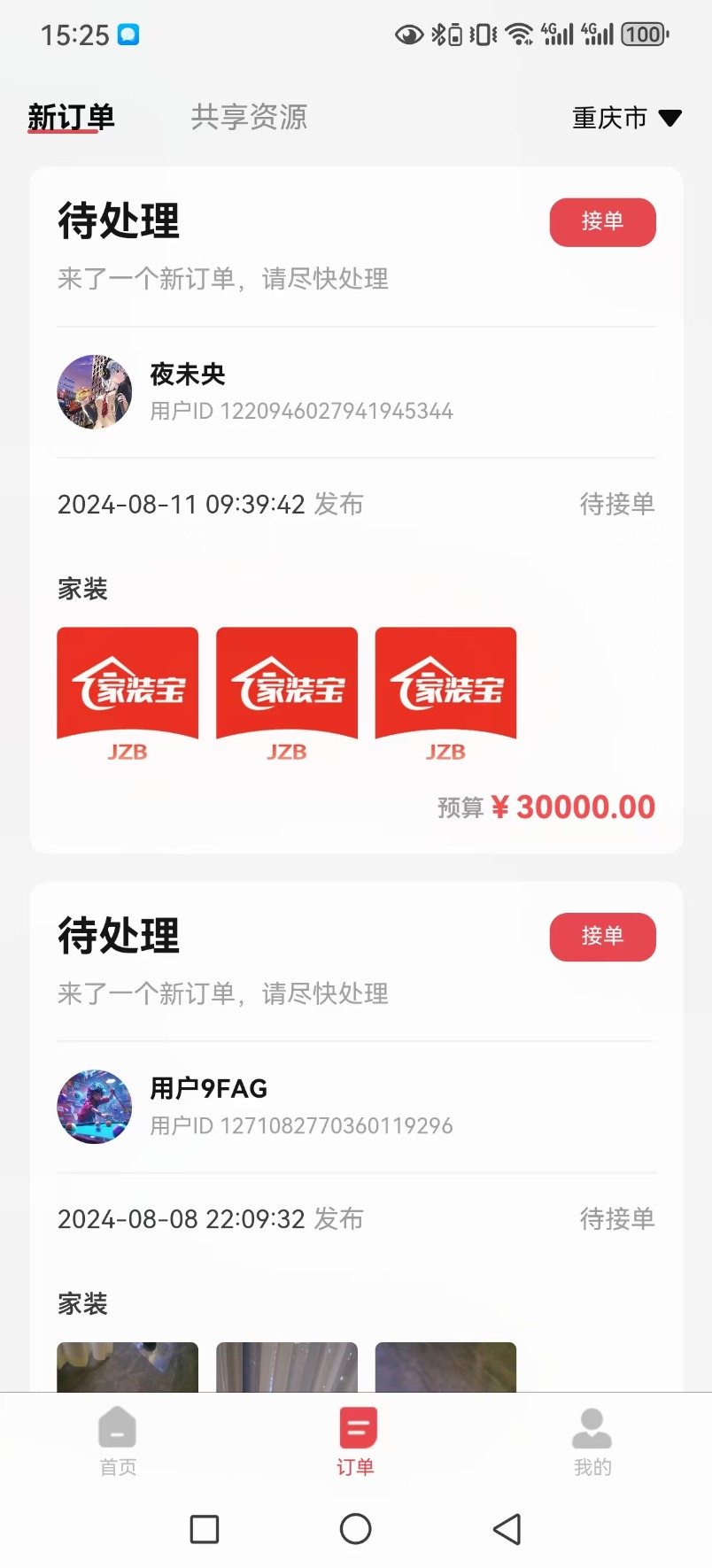The image size is (712, 1568).
Task: Go to the 首页 tab
Action: tap(118, 1441)
